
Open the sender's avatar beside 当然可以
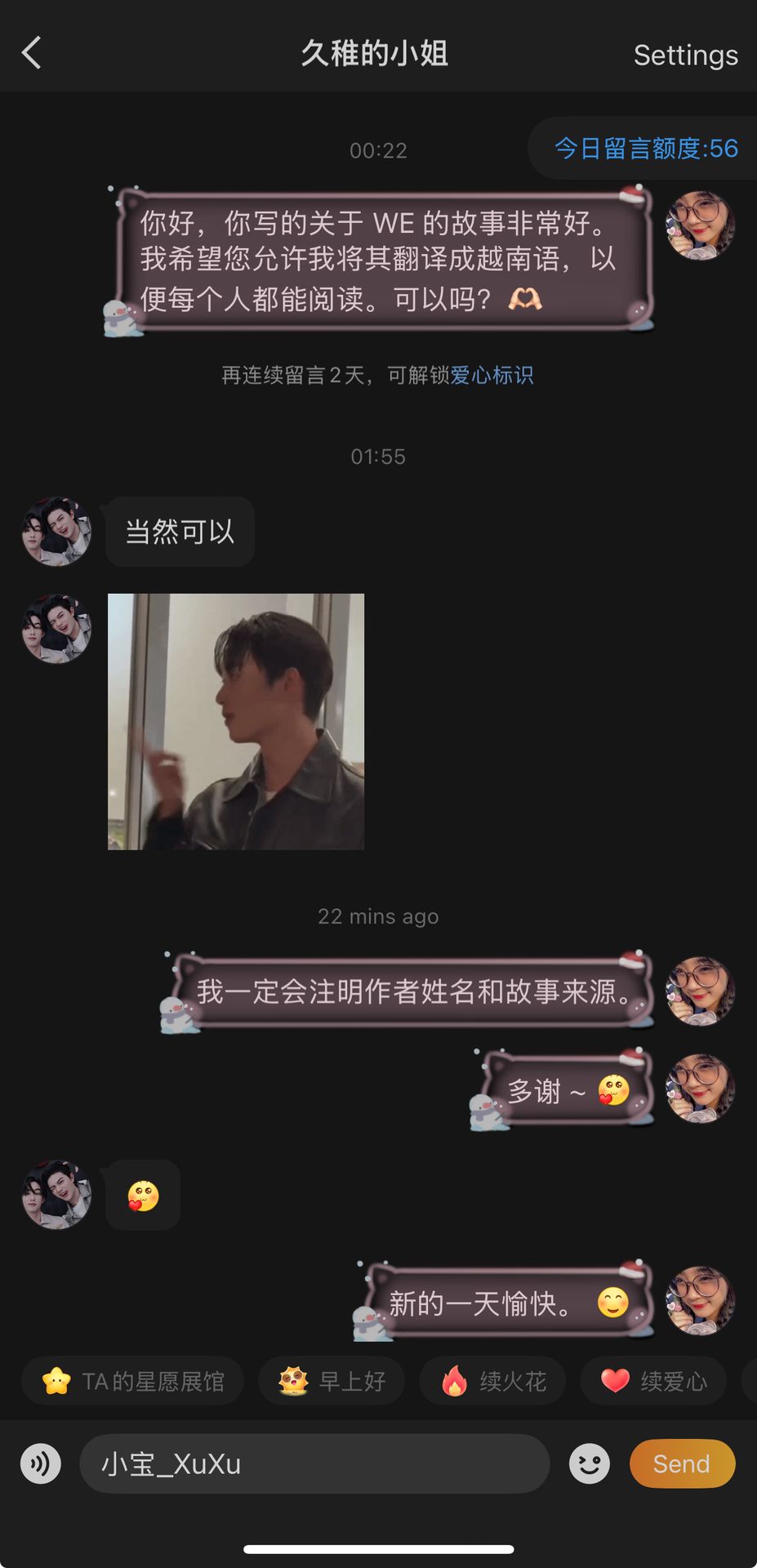(56, 532)
